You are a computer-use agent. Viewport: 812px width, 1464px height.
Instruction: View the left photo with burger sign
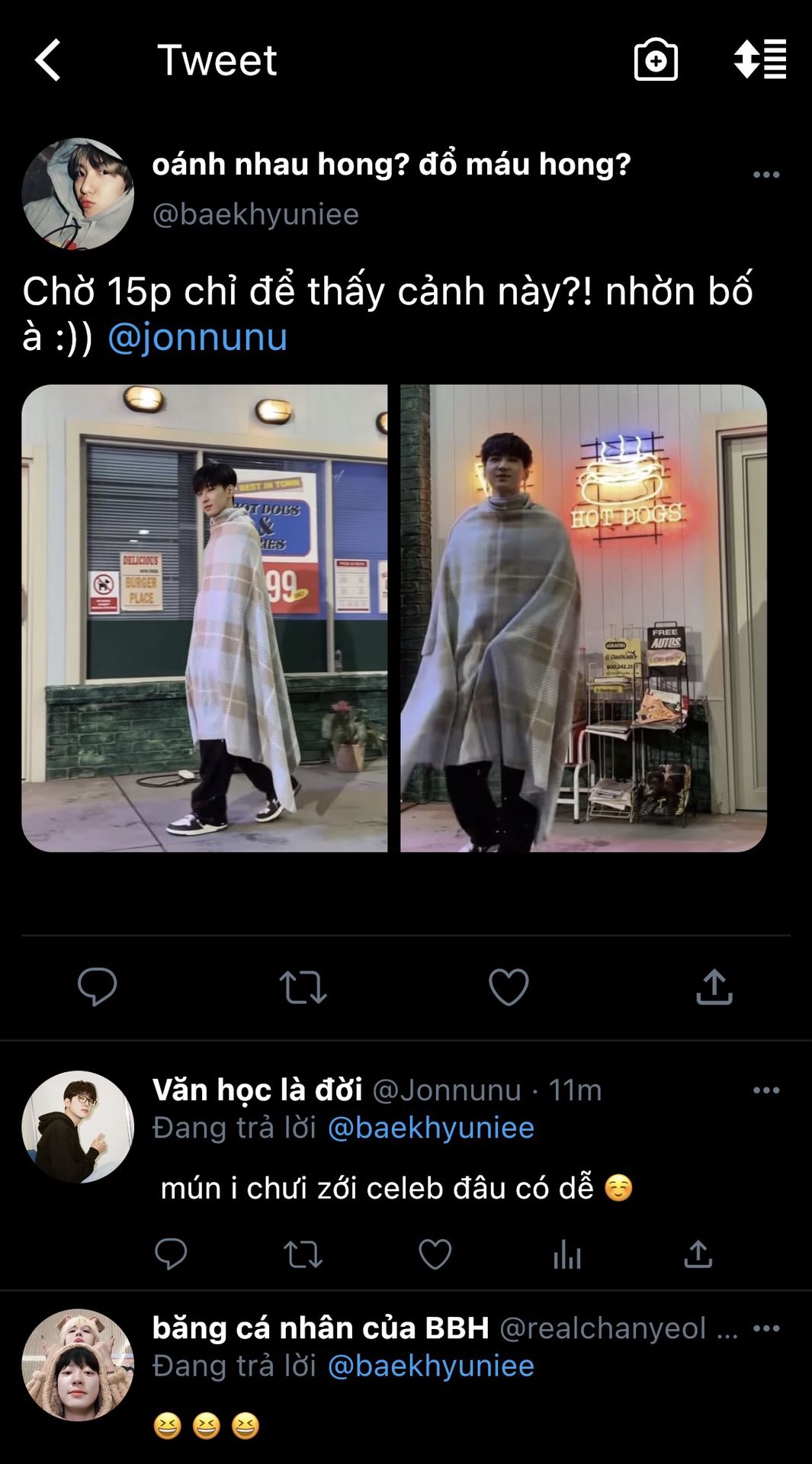[204, 618]
